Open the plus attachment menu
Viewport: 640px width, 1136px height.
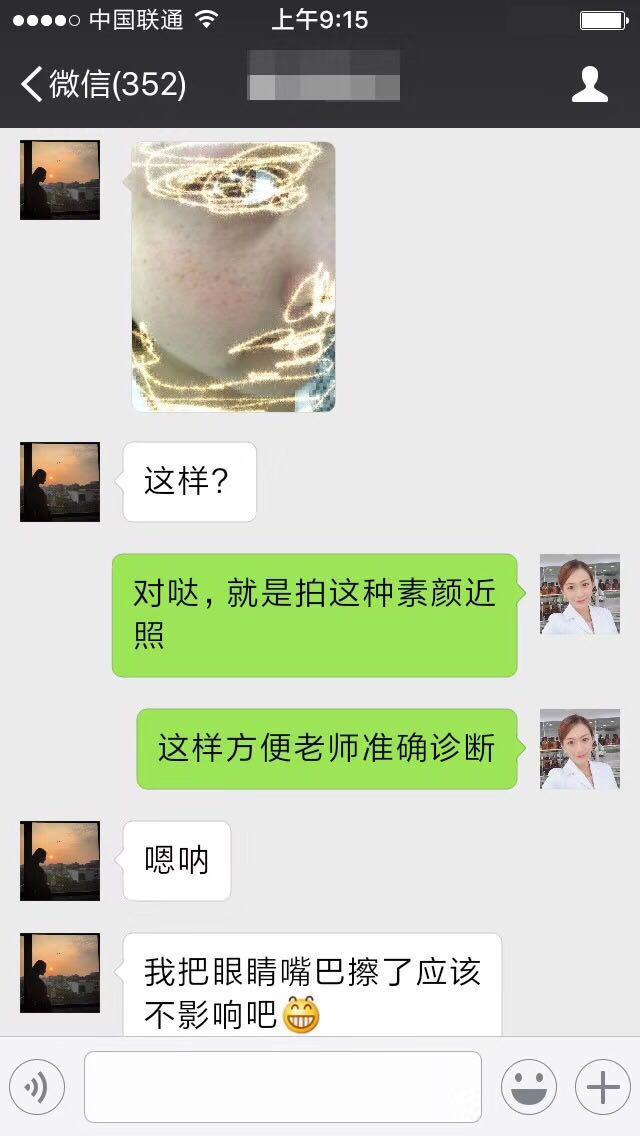[x=602, y=1087]
